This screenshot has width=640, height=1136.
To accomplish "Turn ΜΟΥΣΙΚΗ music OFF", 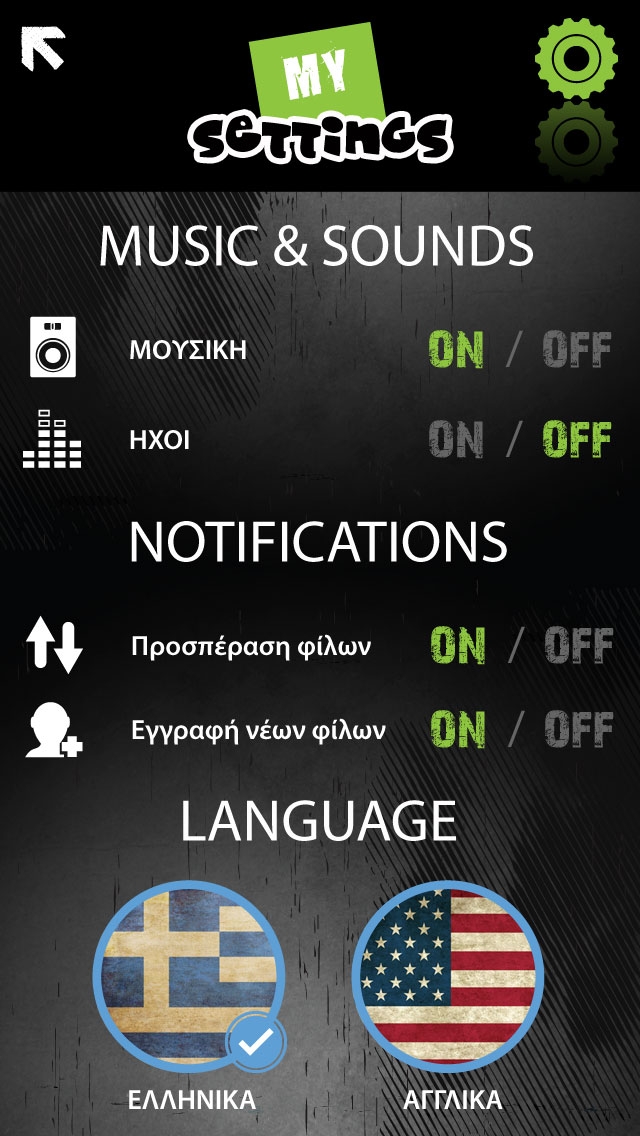I will [x=576, y=350].
